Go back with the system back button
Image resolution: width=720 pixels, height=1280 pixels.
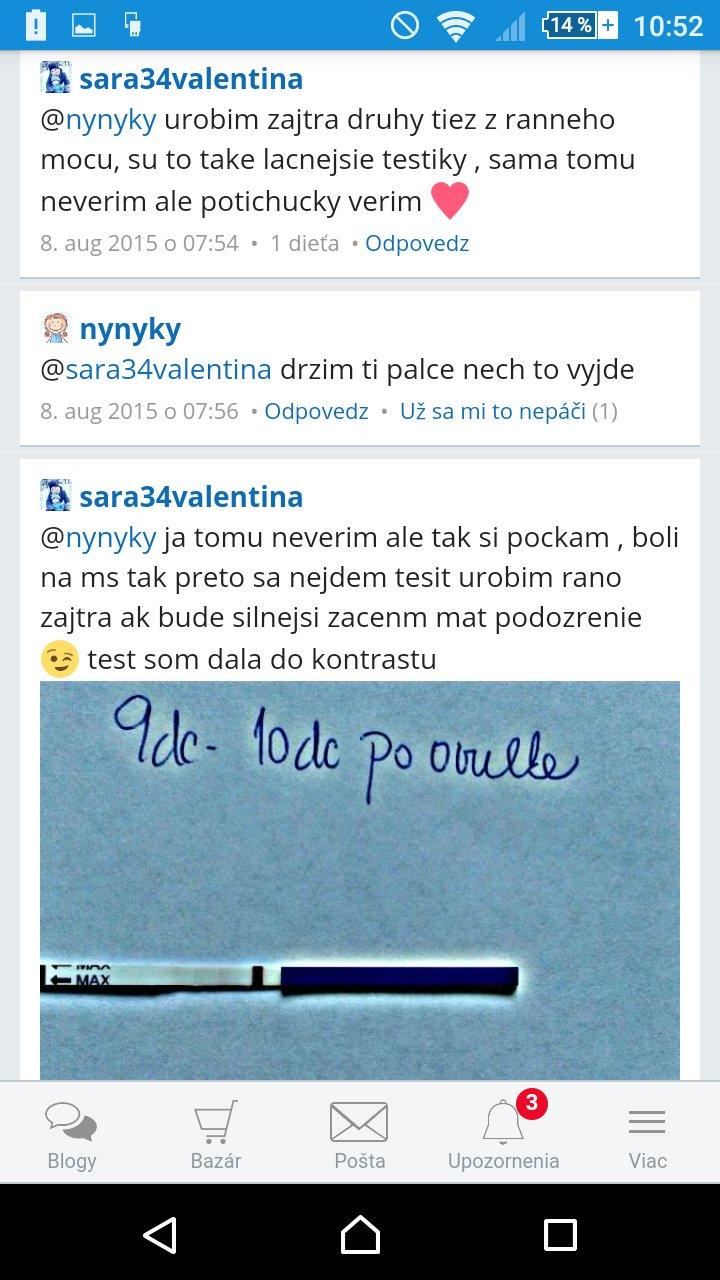160,1234
